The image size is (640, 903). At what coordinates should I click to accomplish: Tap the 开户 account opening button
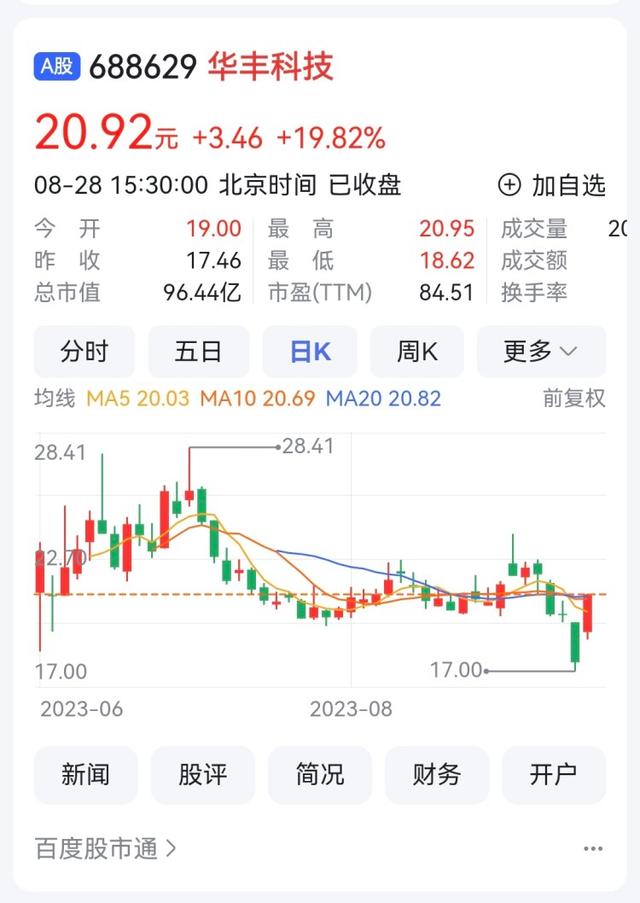pyautogui.click(x=553, y=774)
